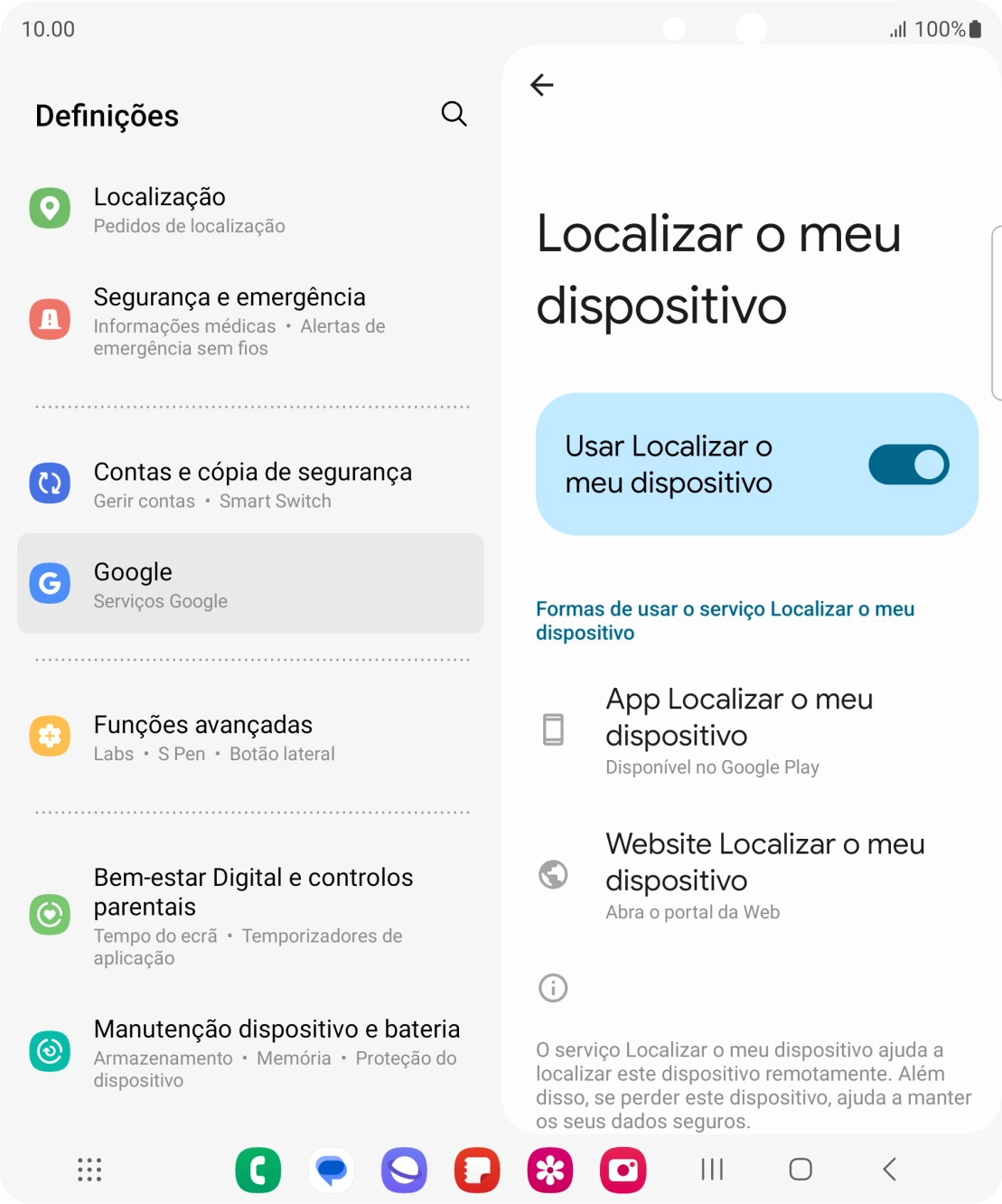
Task: Open the search icon in Definições
Action: [x=454, y=114]
